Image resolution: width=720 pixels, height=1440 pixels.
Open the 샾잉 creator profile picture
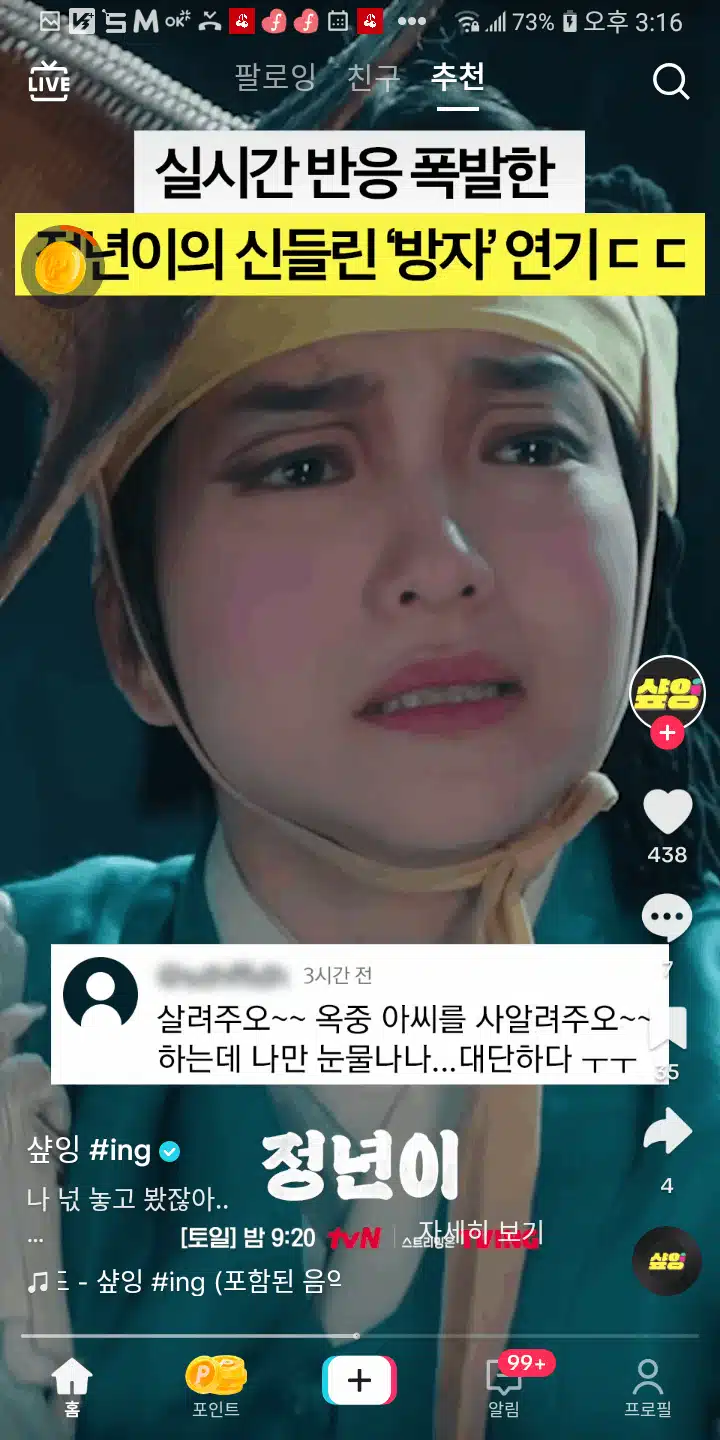(667, 692)
